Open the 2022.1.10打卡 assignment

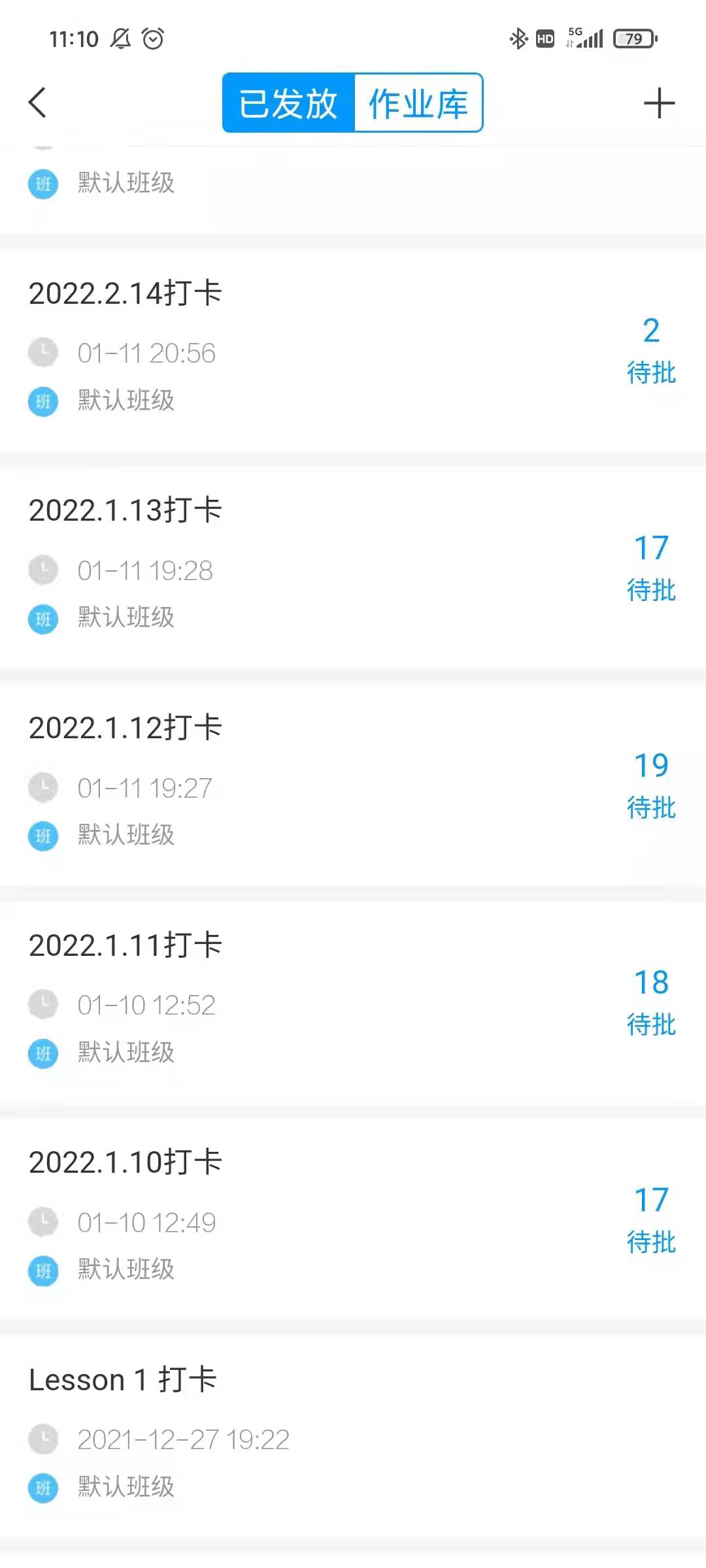(126, 1162)
